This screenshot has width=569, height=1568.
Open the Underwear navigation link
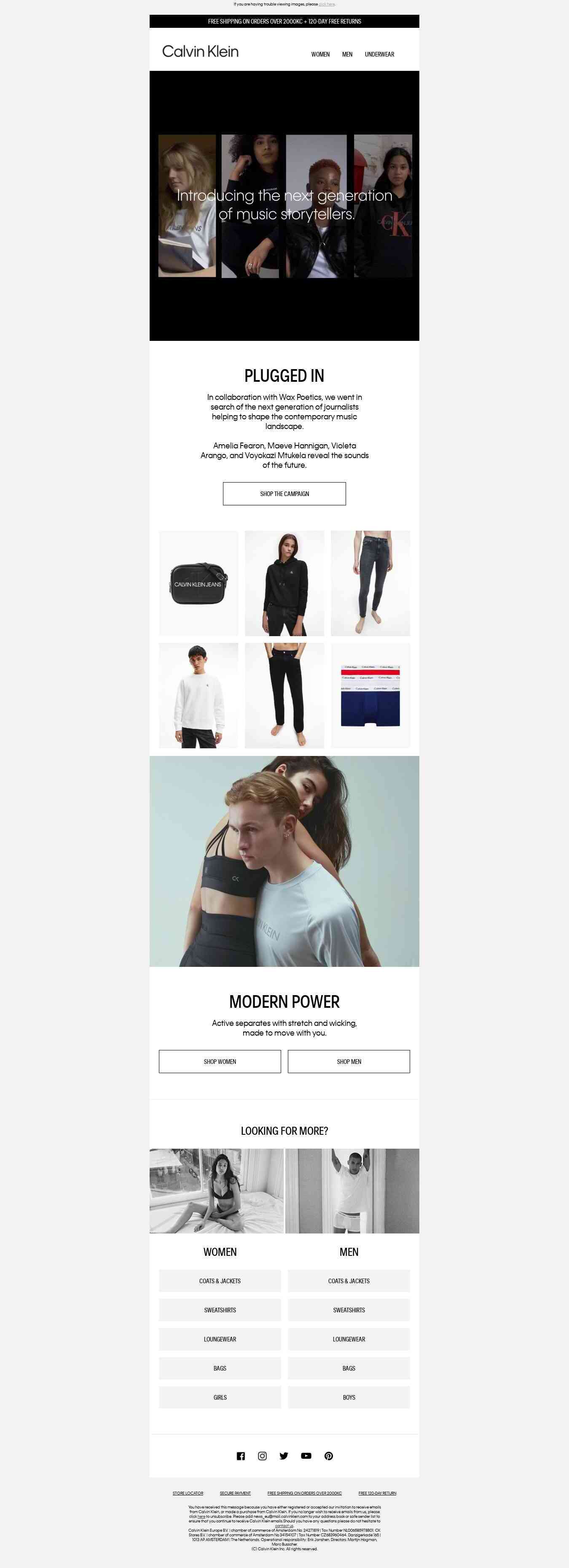(379, 54)
